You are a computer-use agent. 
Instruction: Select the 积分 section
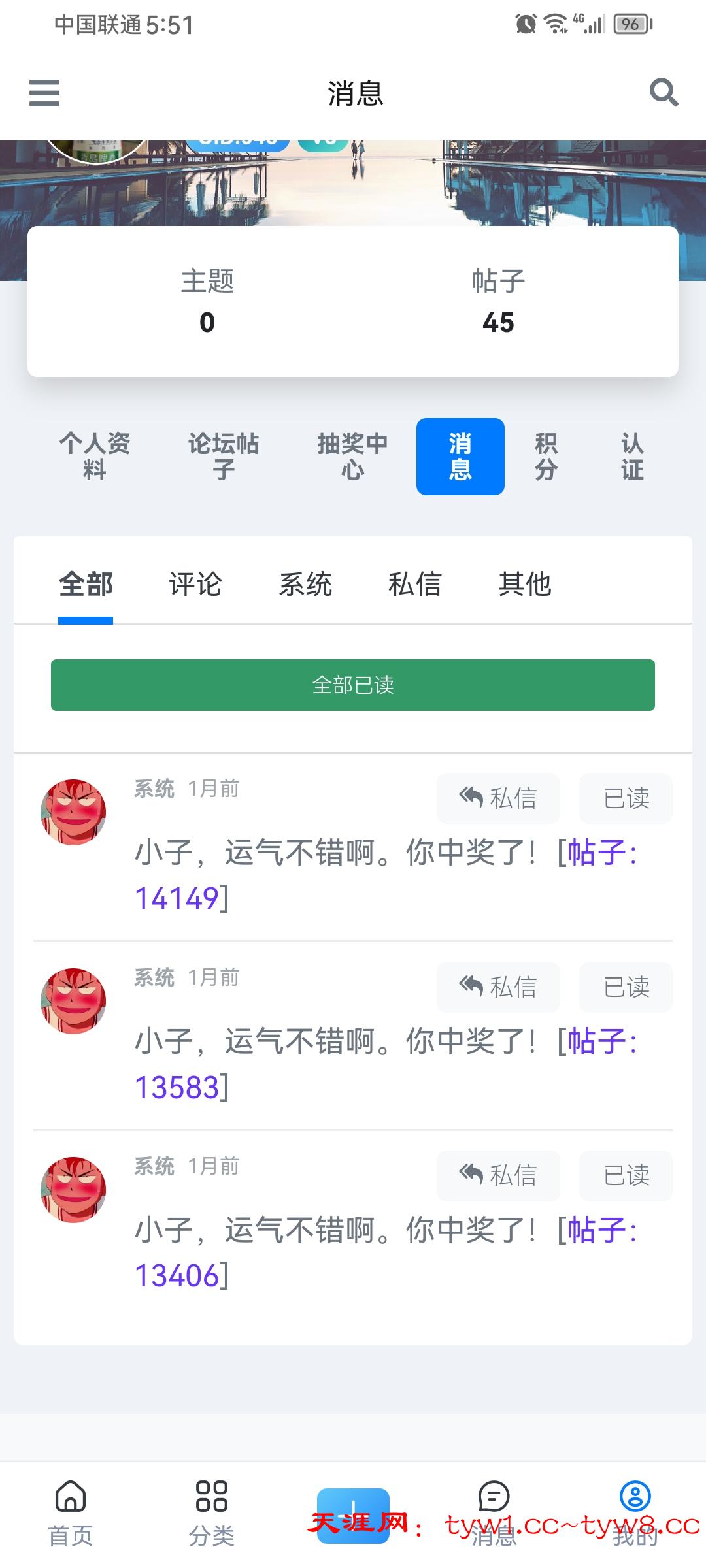(x=546, y=456)
